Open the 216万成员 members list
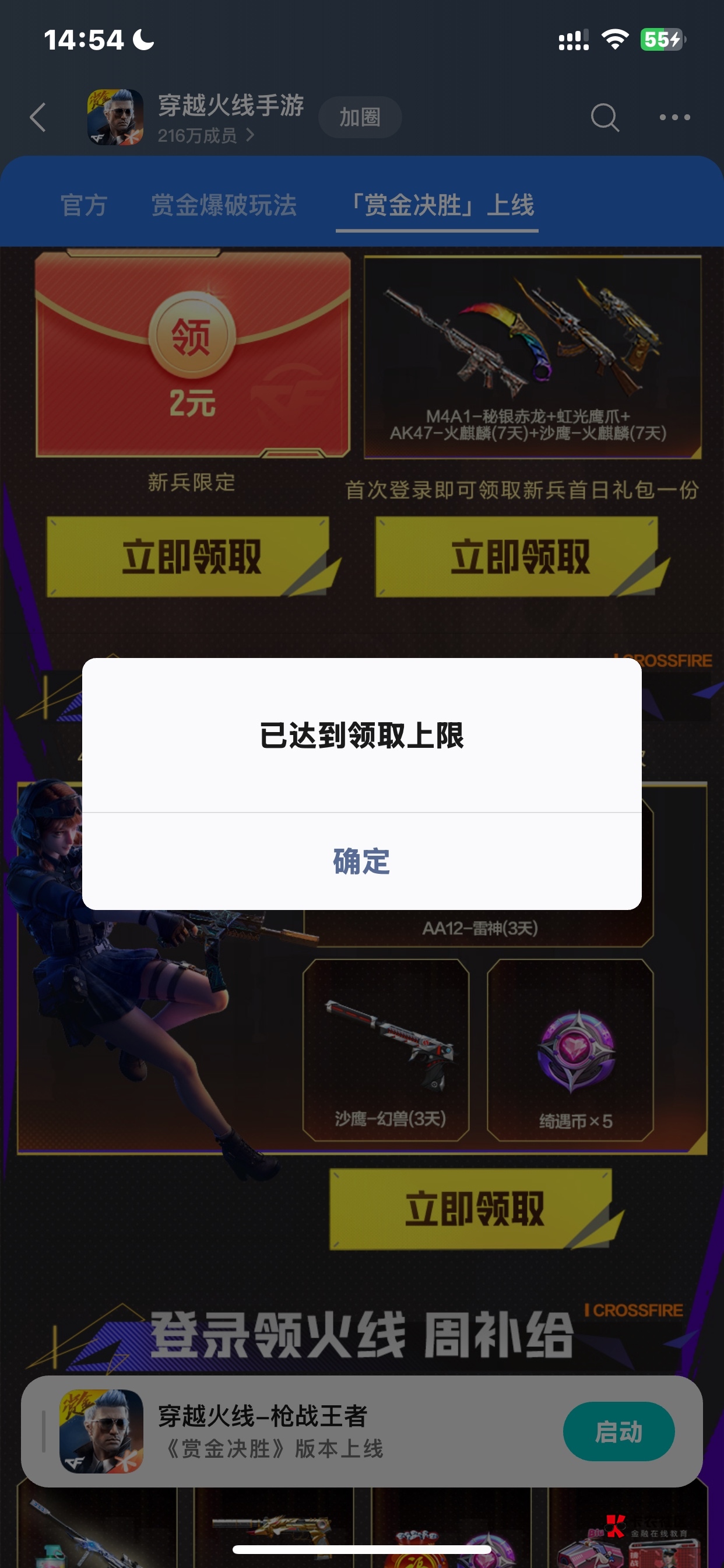This screenshot has height=1568, width=724. coord(206,135)
